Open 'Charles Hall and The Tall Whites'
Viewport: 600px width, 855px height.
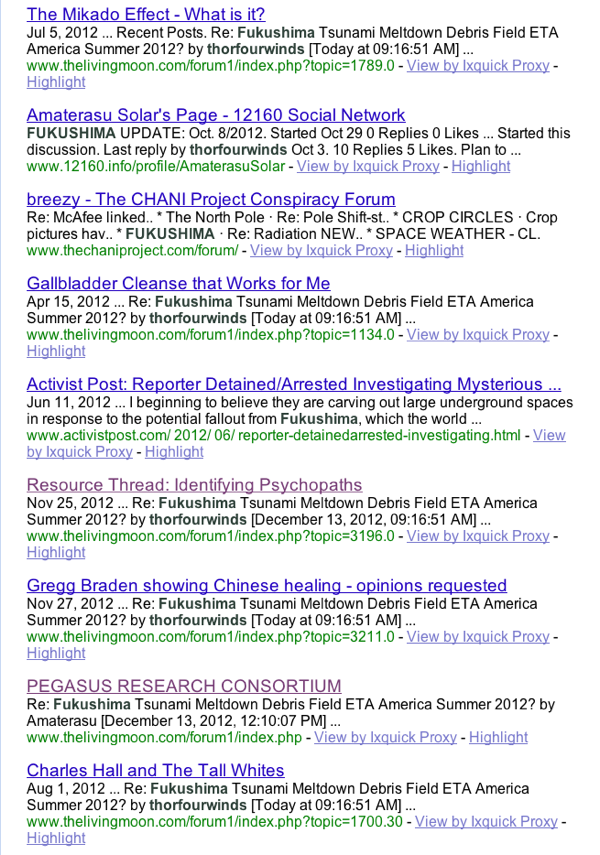point(155,770)
